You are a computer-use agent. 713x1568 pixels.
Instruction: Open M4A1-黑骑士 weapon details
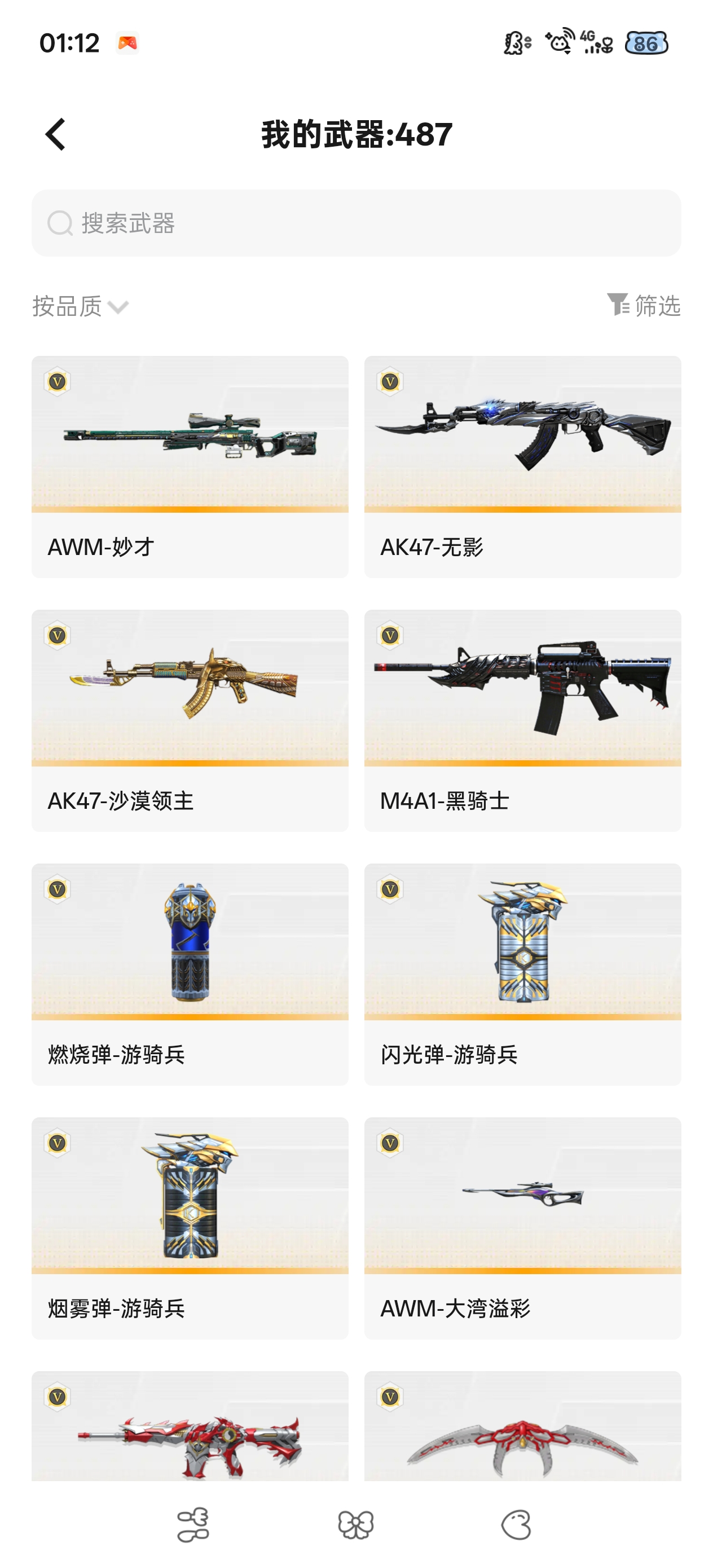(522, 720)
